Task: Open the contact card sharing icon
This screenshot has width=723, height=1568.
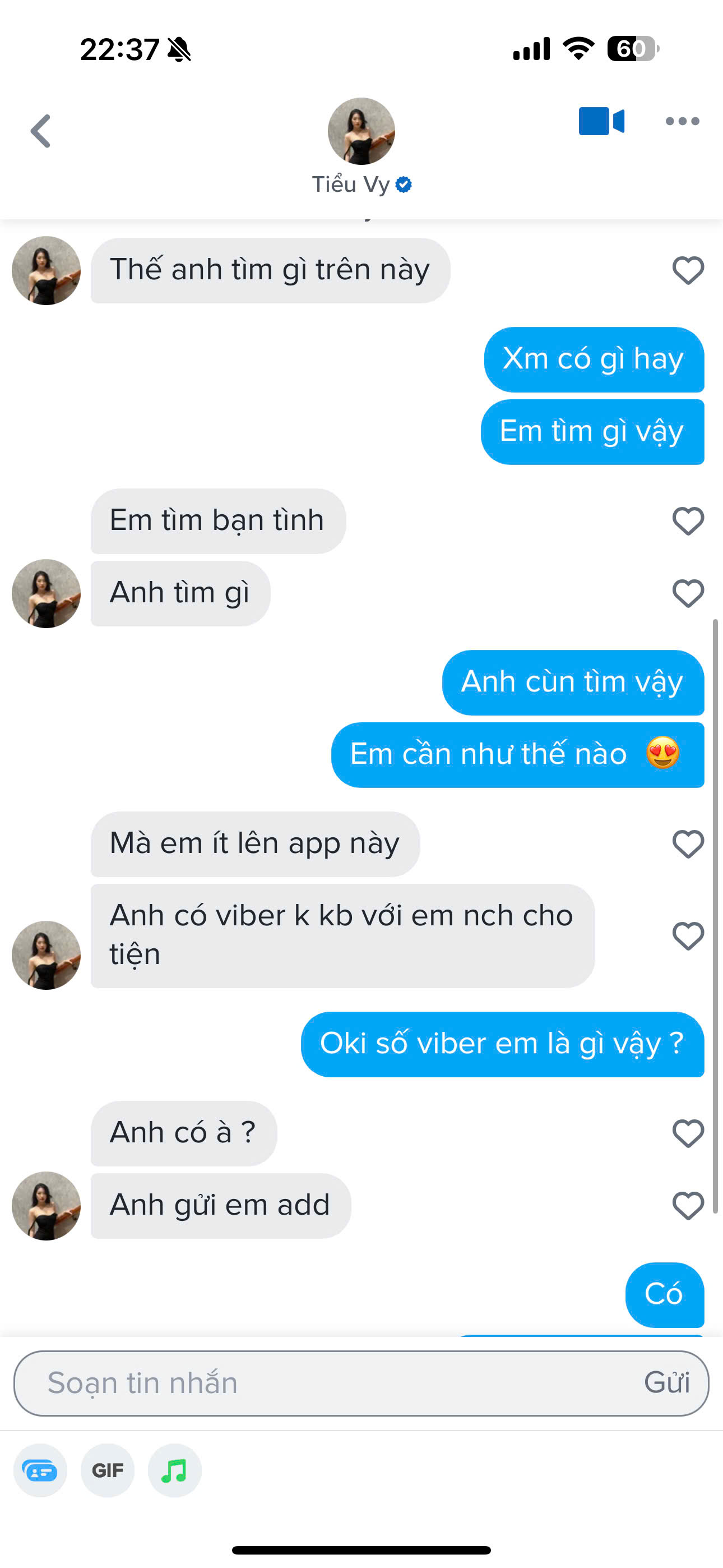Action: (40, 1470)
